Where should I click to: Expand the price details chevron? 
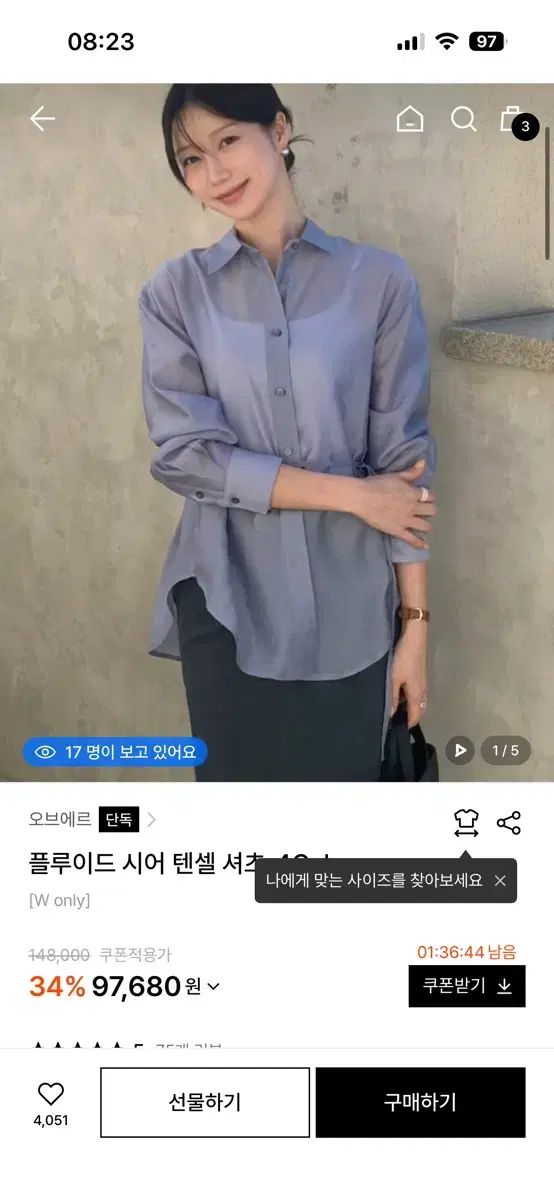[x=213, y=987]
